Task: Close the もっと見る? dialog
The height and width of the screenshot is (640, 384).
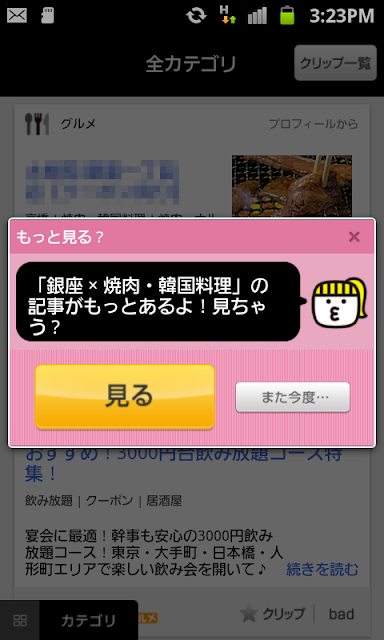Action: point(354,237)
